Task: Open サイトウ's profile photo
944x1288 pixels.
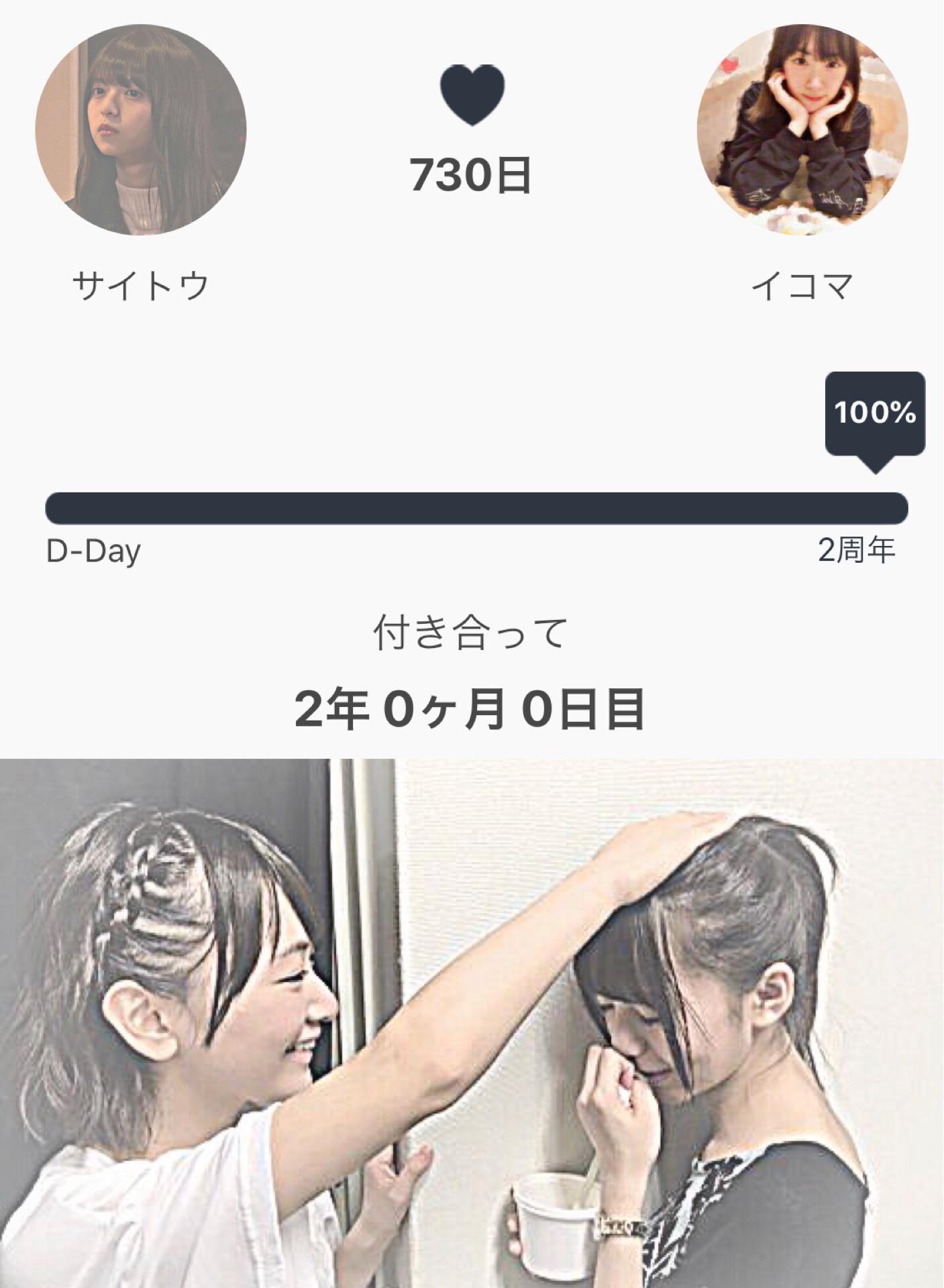Action: click(x=141, y=129)
